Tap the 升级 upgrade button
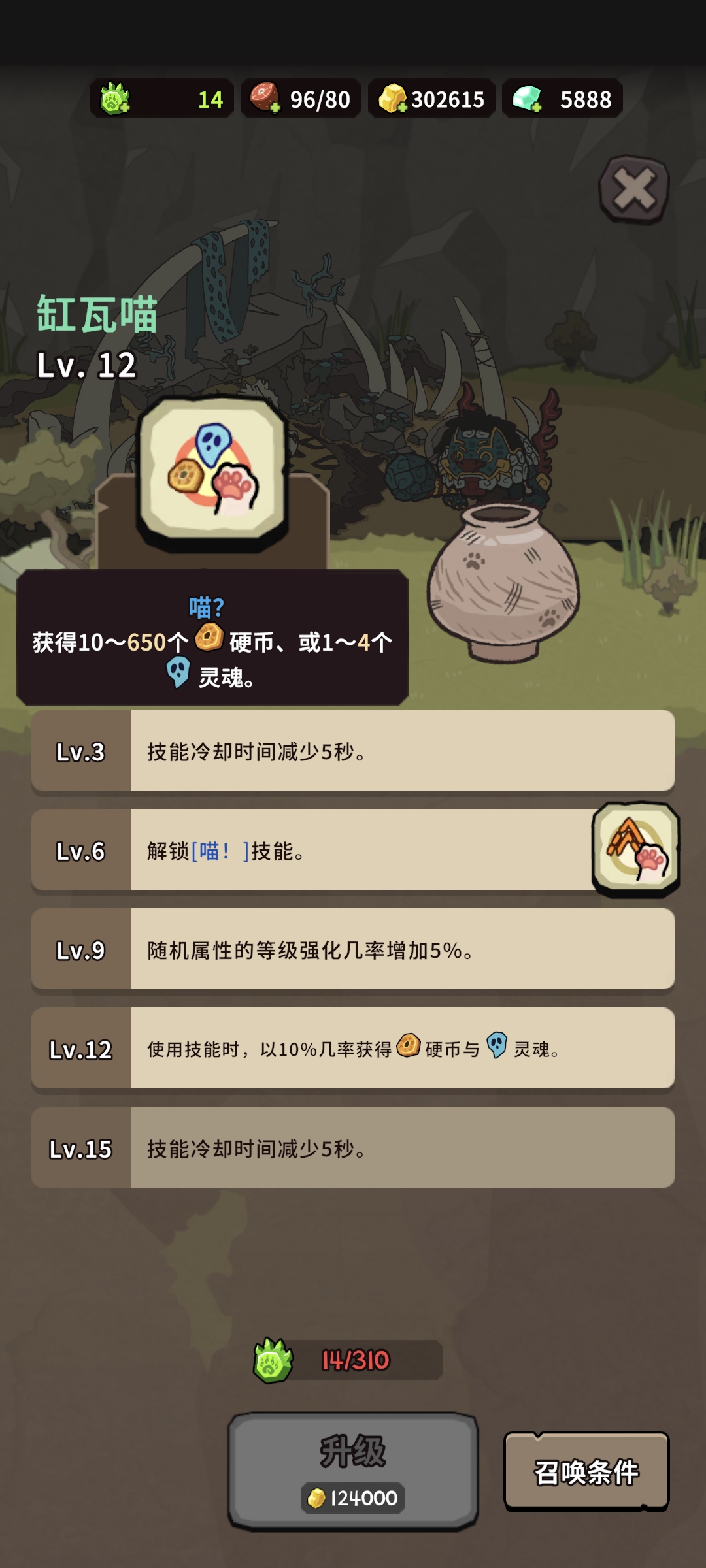The image size is (706, 1568). (353, 1471)
